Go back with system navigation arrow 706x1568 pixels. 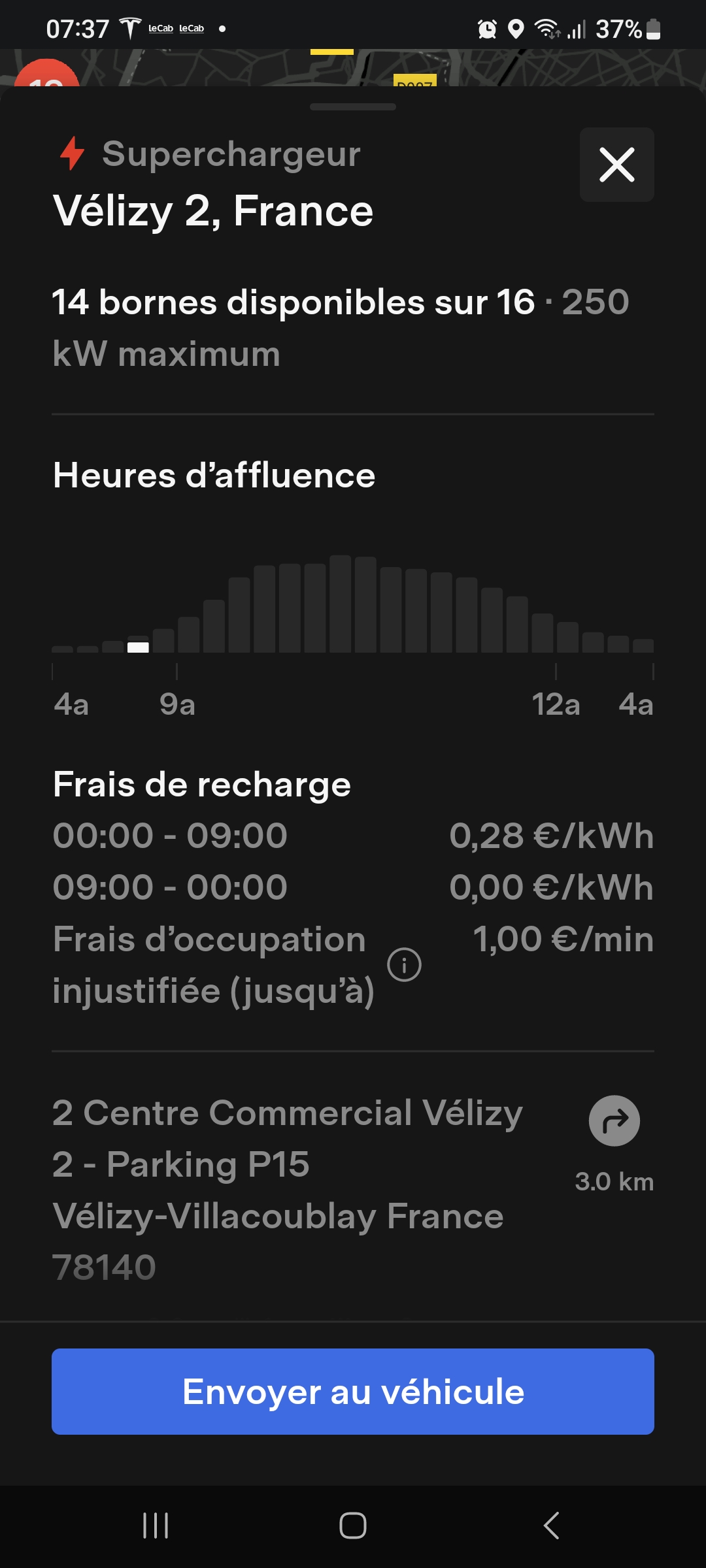(x=551, y=1526)
